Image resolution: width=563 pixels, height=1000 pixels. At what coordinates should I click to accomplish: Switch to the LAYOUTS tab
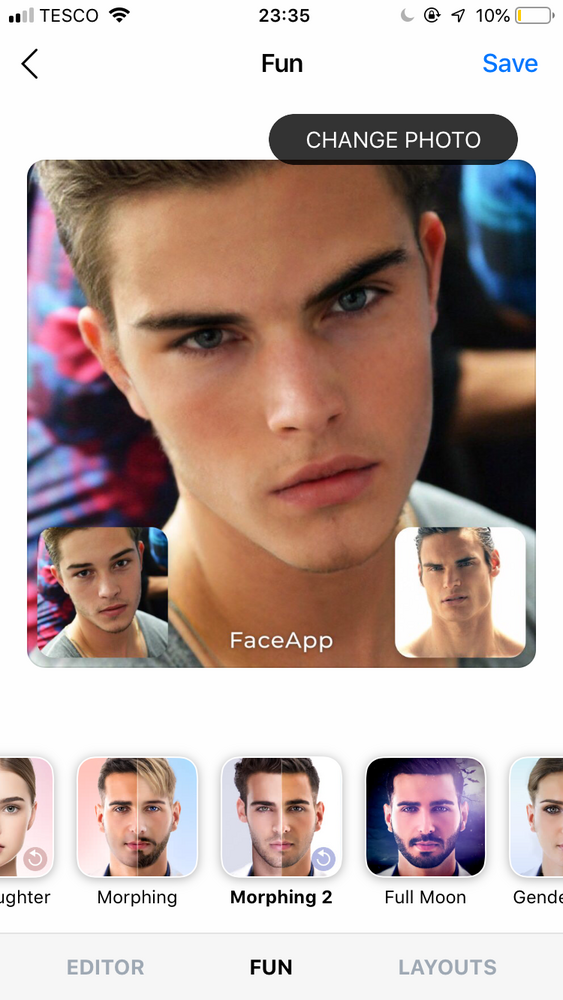[447, 967]
